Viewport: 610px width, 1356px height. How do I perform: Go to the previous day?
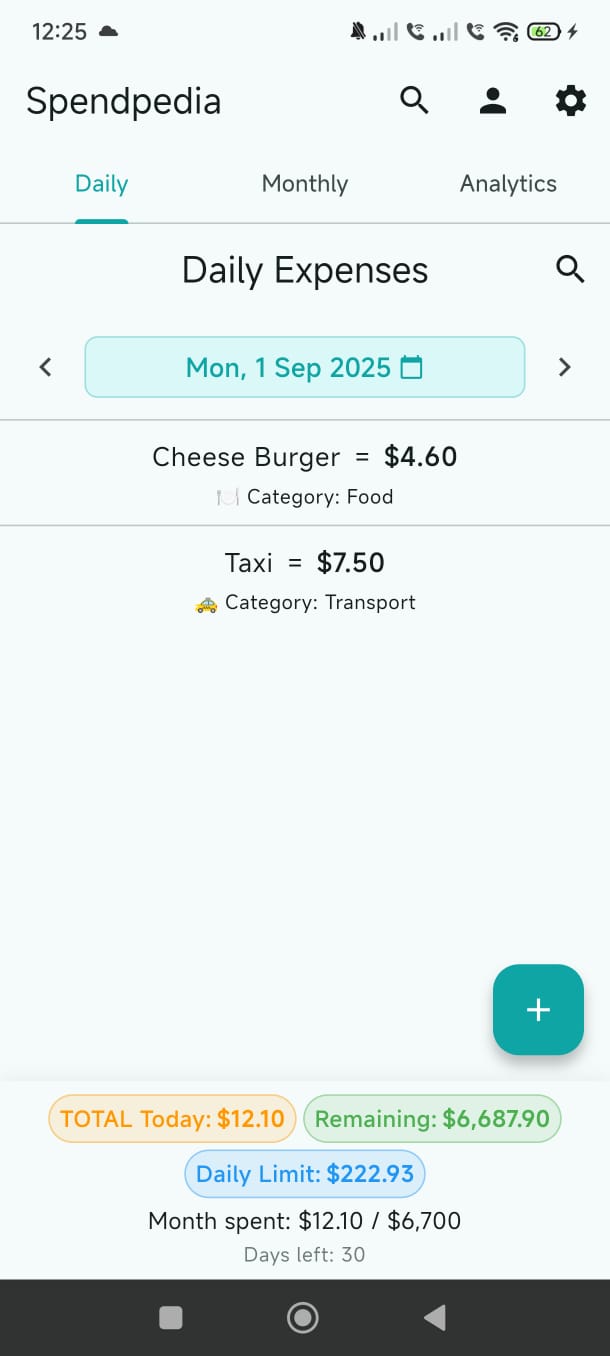pyautogui.click(x=45, y=367)
